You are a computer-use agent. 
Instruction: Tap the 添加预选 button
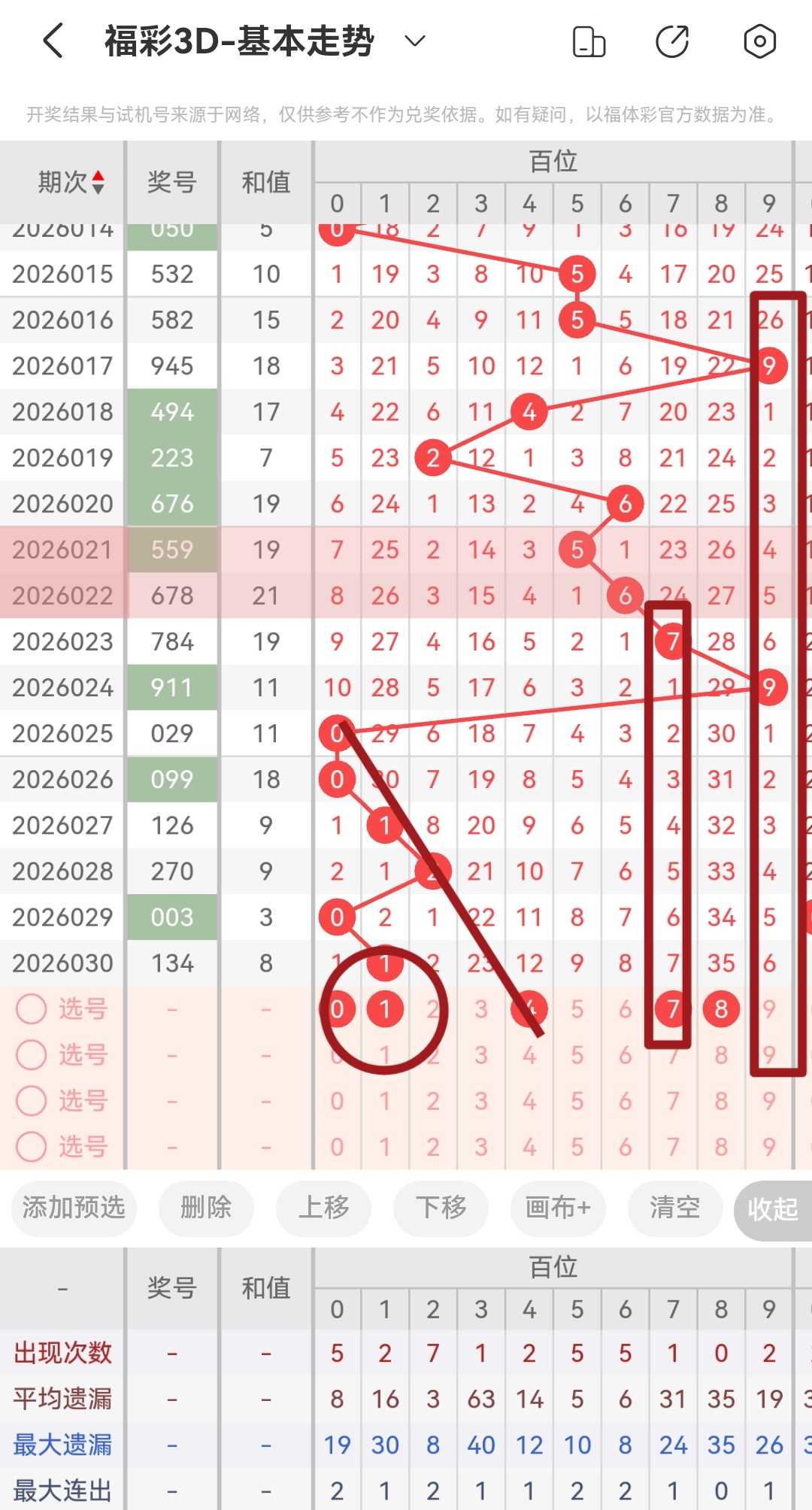click(74, 1208)
